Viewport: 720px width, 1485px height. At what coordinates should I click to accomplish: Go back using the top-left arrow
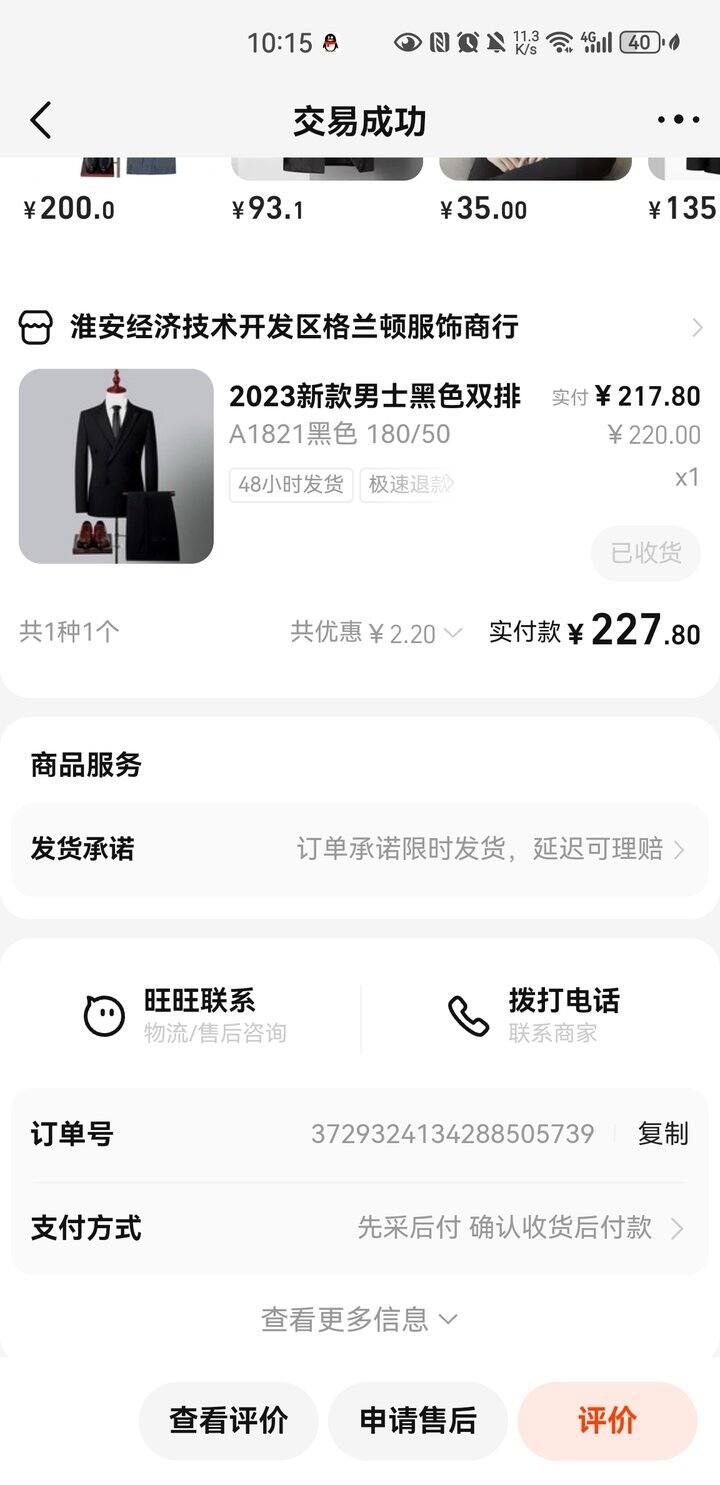[x=40, y=121]
